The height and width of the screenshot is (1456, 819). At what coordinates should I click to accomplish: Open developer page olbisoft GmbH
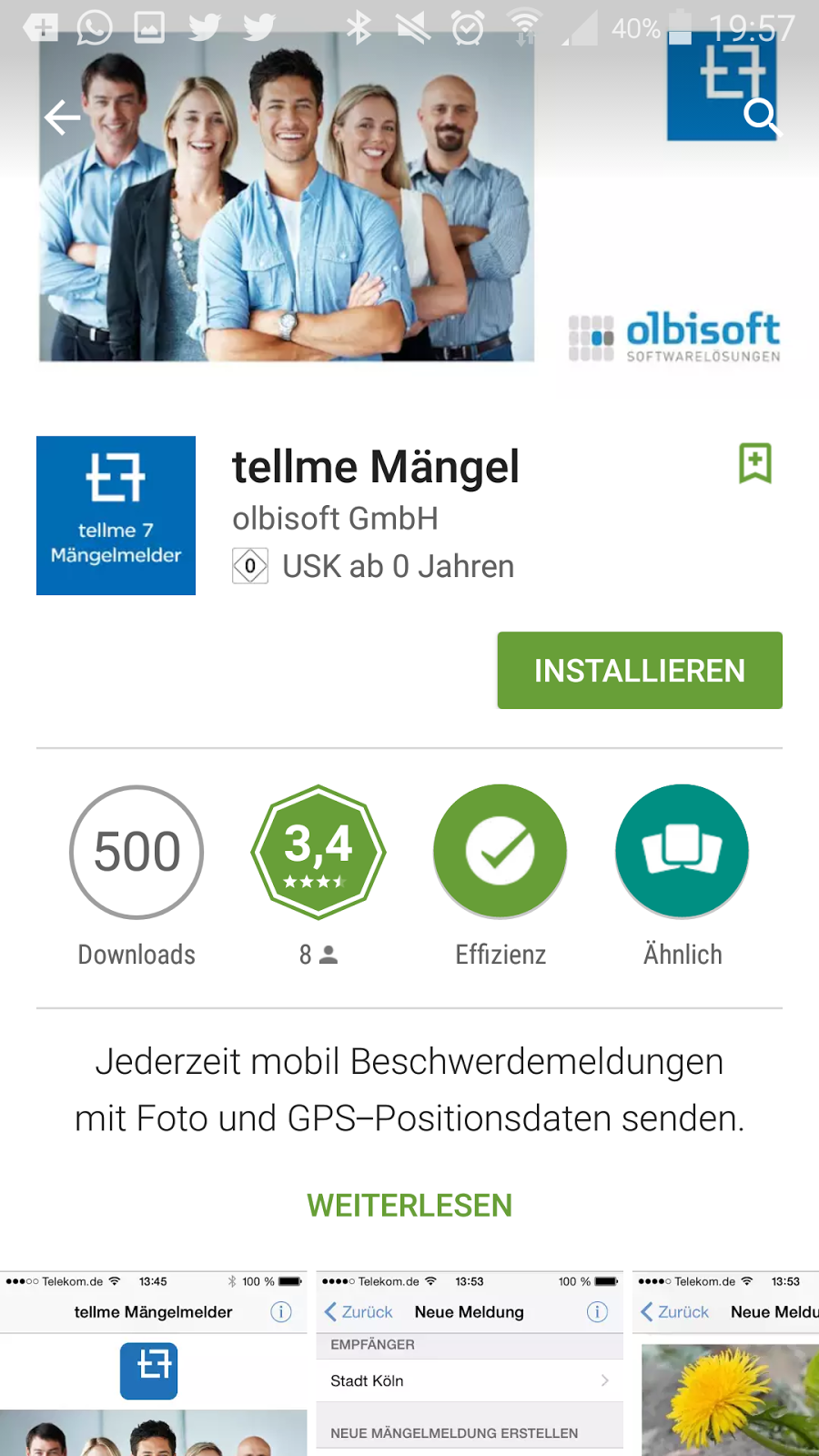[335, 519]
